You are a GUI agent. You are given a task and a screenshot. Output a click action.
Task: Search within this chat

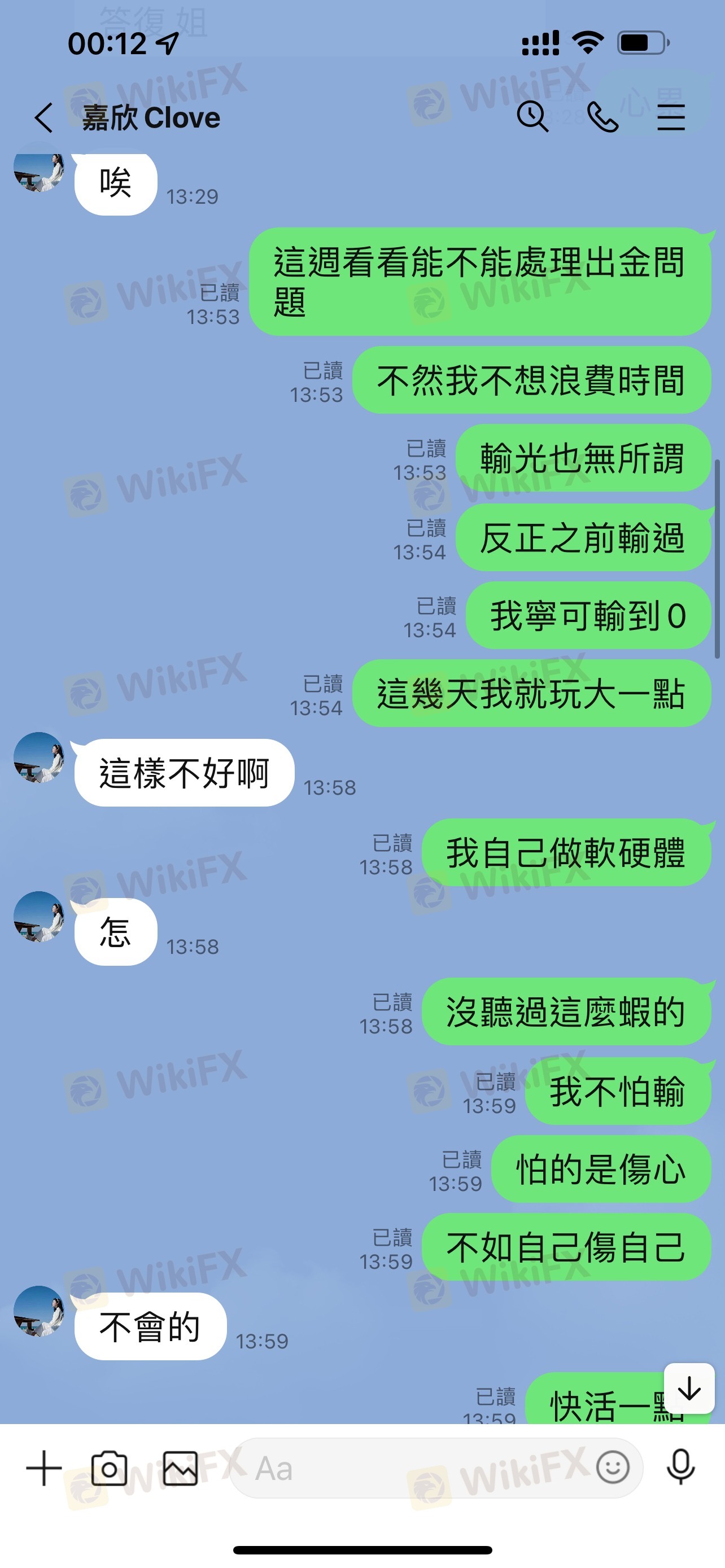(532, 116)
